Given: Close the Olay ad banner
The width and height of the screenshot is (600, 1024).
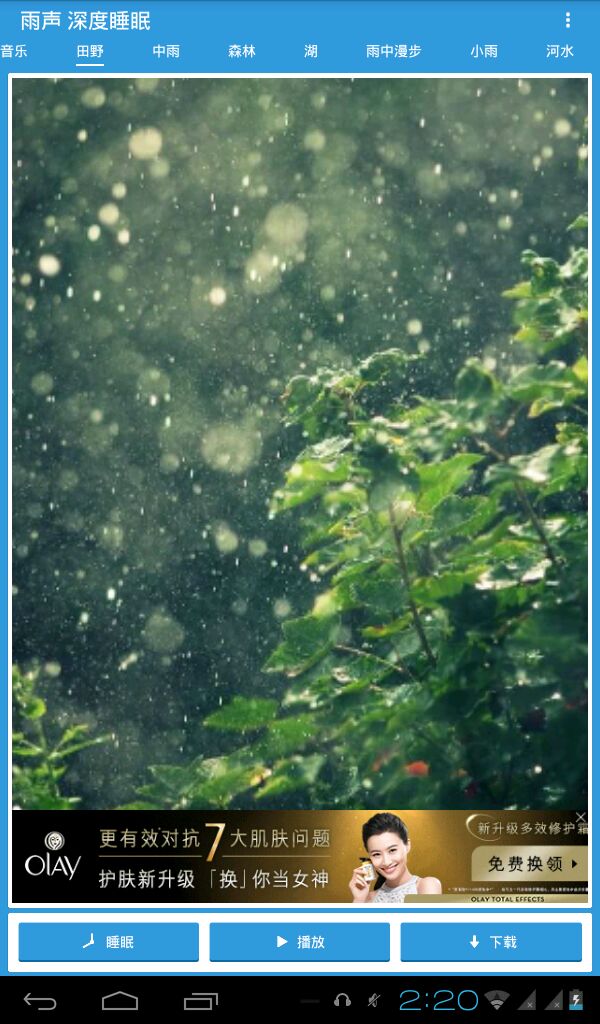Looking at the screenshot, I should pyautogui.click(x=580, y=817).
